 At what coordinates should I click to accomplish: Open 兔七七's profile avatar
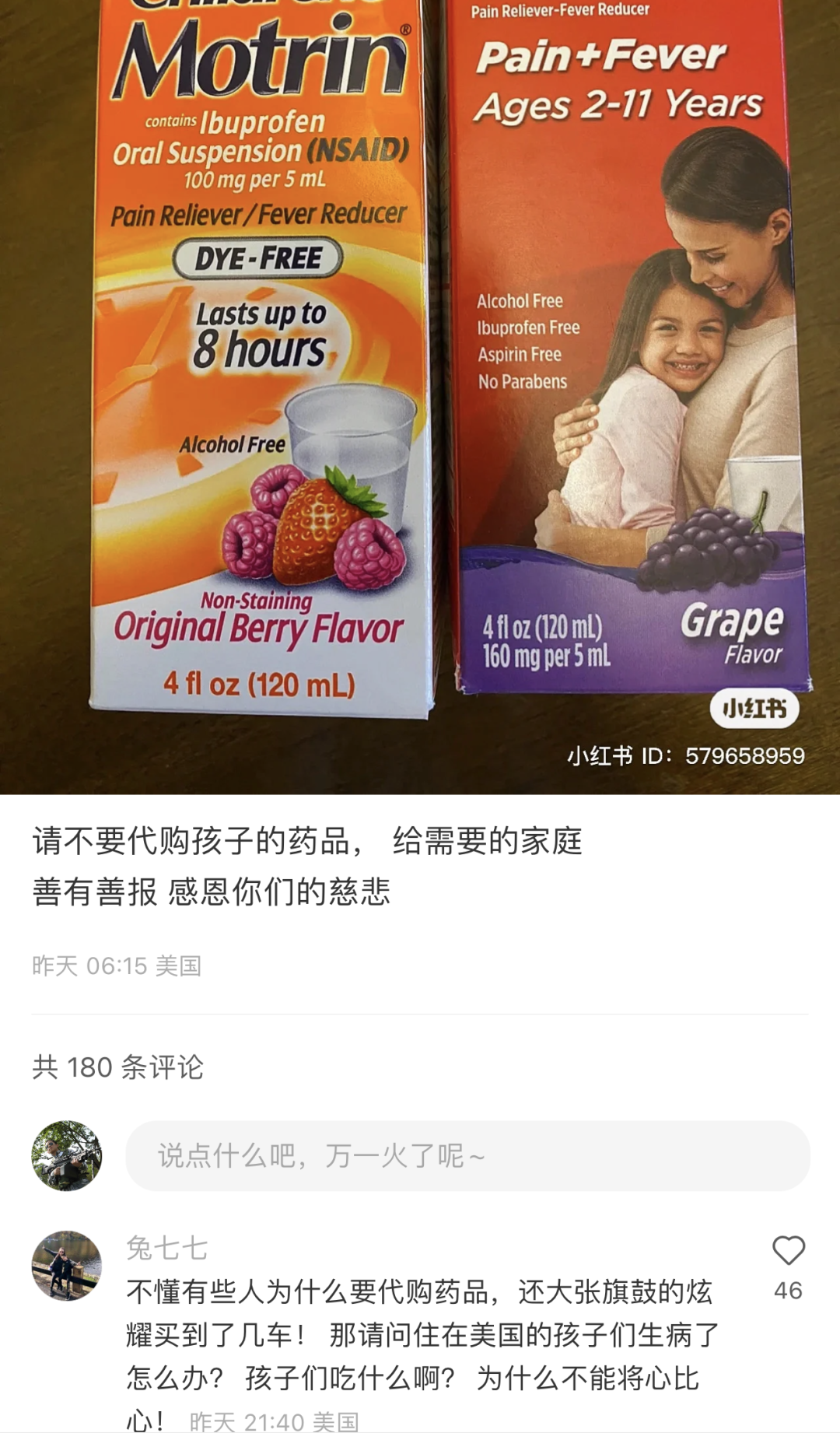[x=67, y=1265]
